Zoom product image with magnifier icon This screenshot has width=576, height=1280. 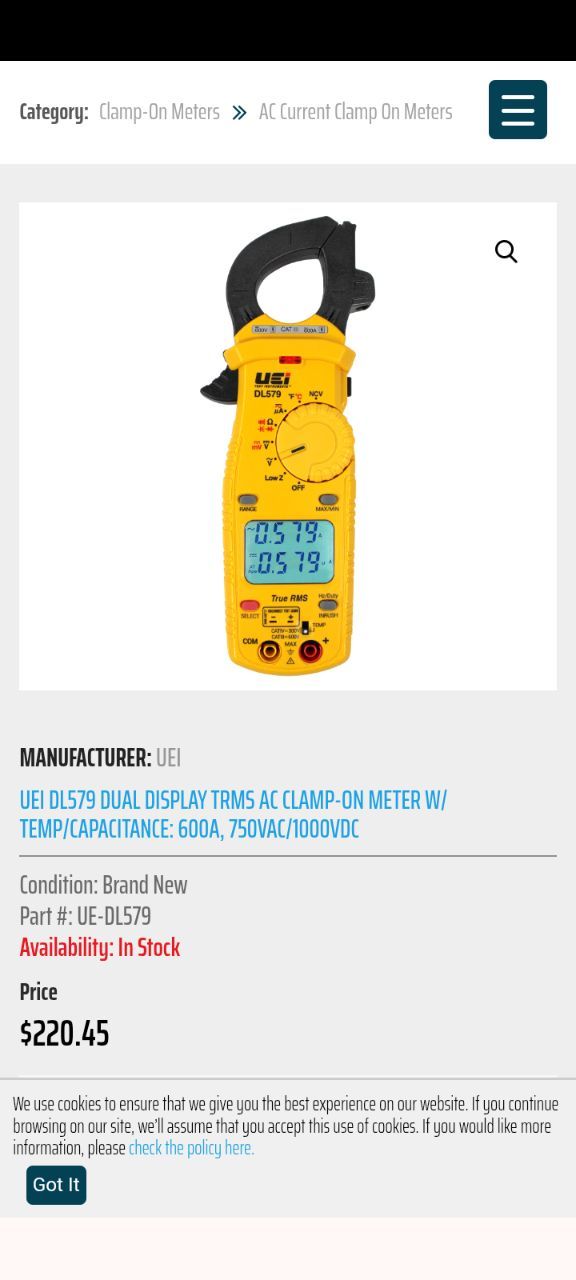click(506, 252)
